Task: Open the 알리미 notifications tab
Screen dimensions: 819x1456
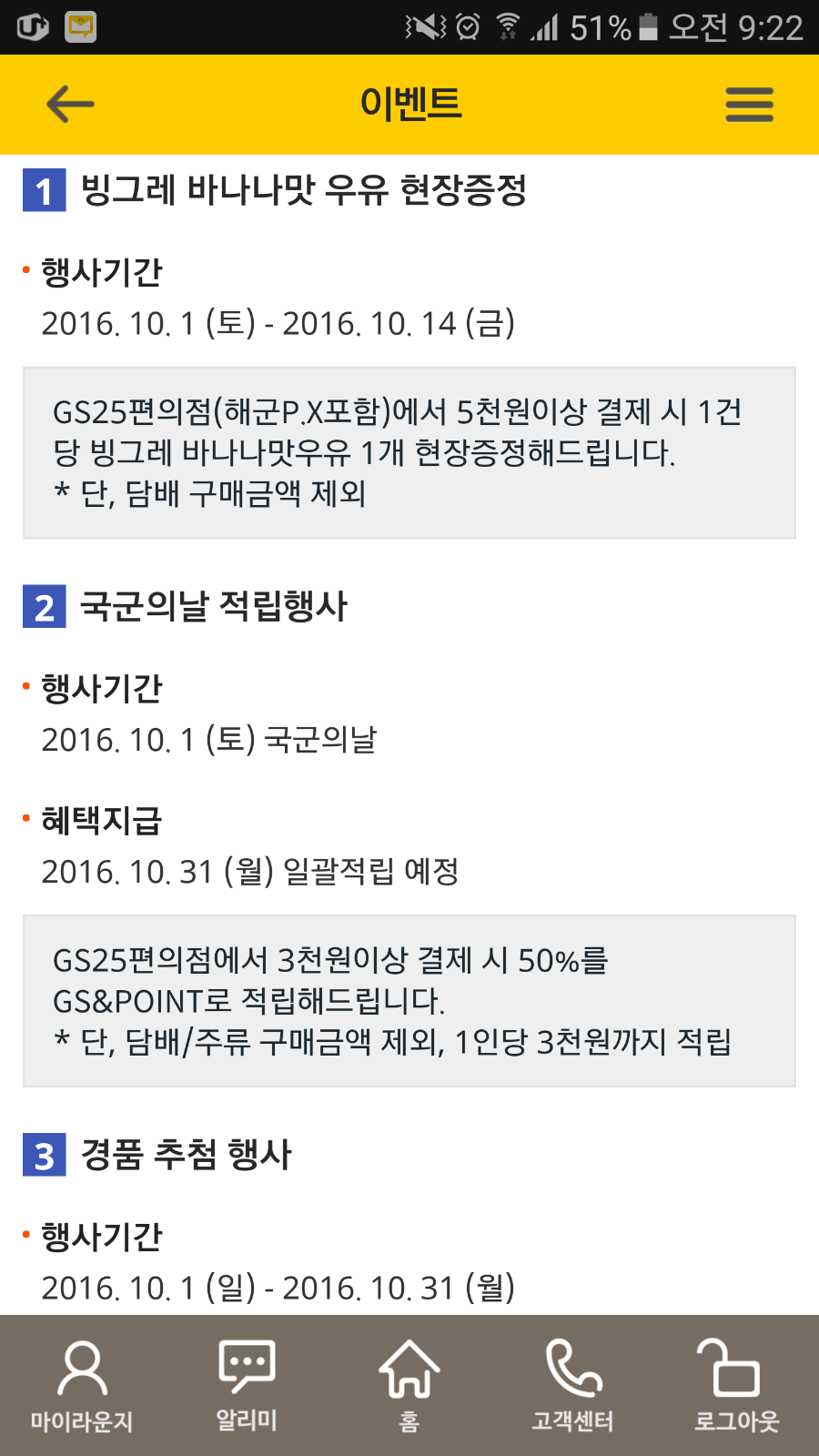Action: click(246, 1385)
